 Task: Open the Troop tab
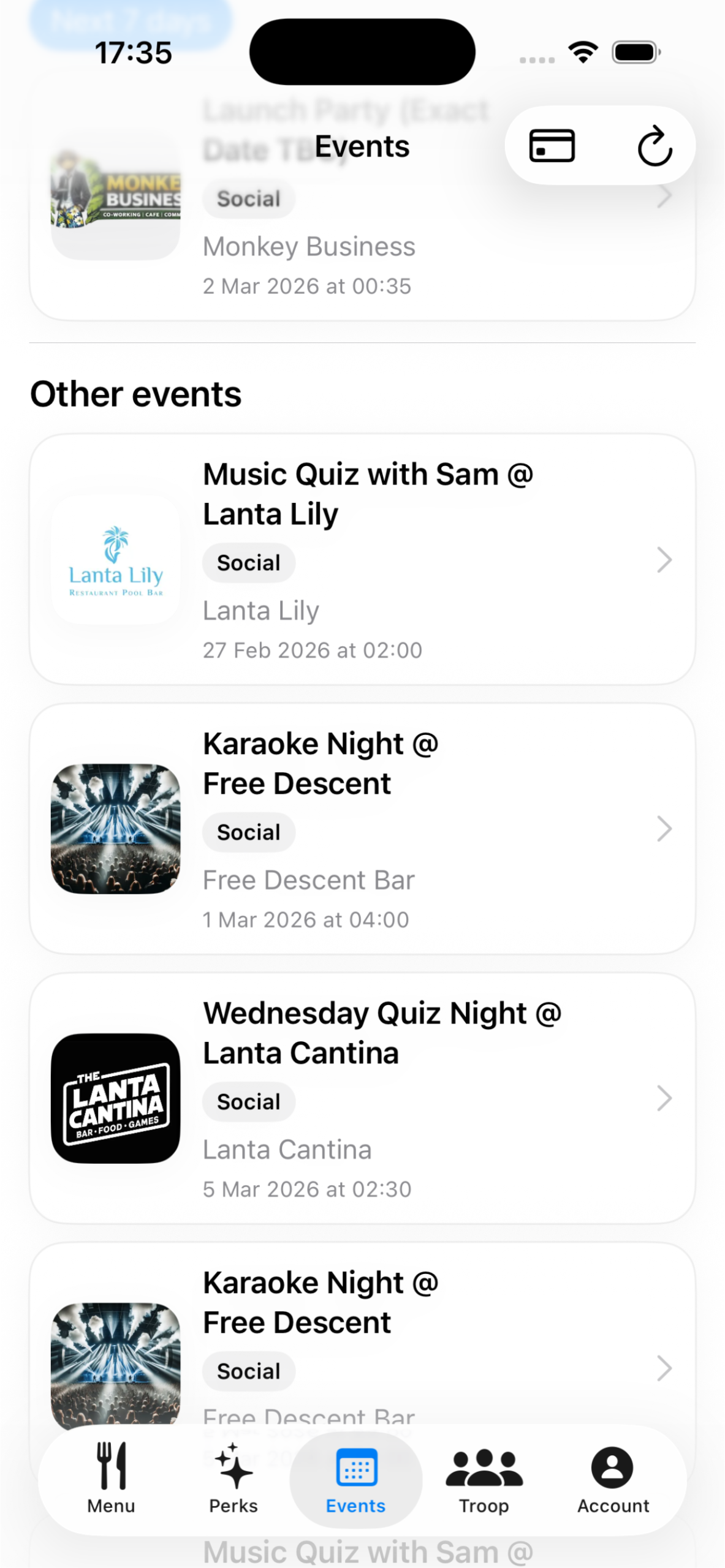[x=484, y=1479]
